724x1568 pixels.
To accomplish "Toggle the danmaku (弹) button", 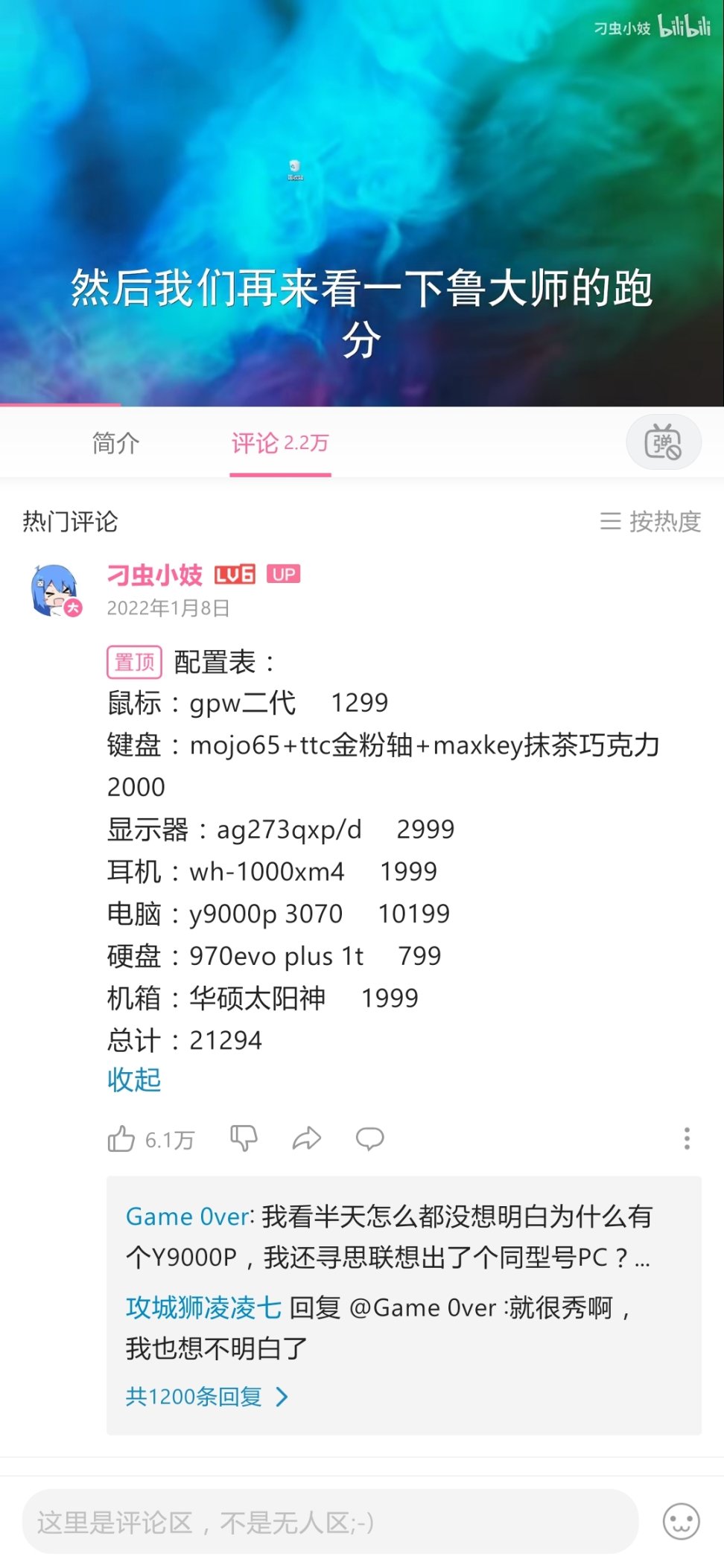I will coord(663,442).
